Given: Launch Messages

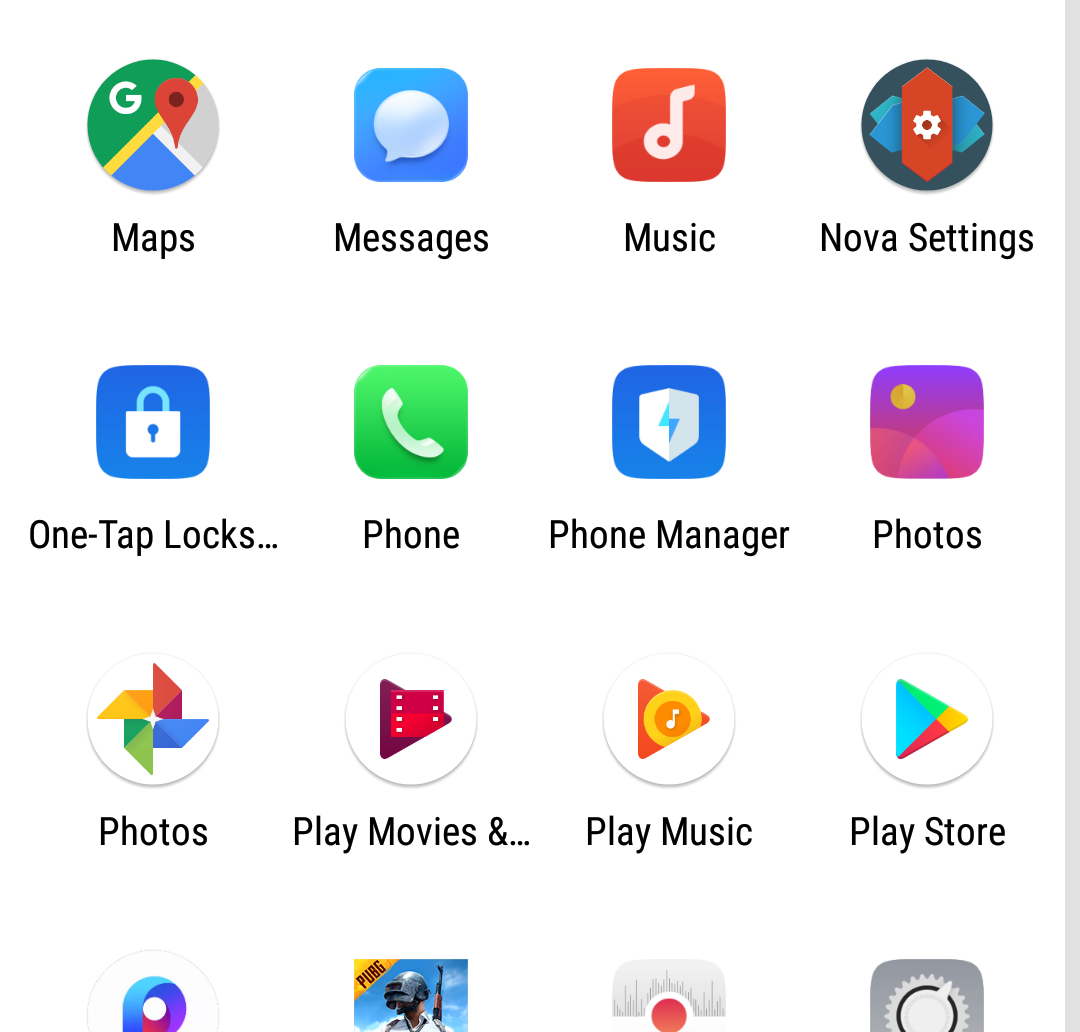Looking at the screenshot, I should pos(411,125).
